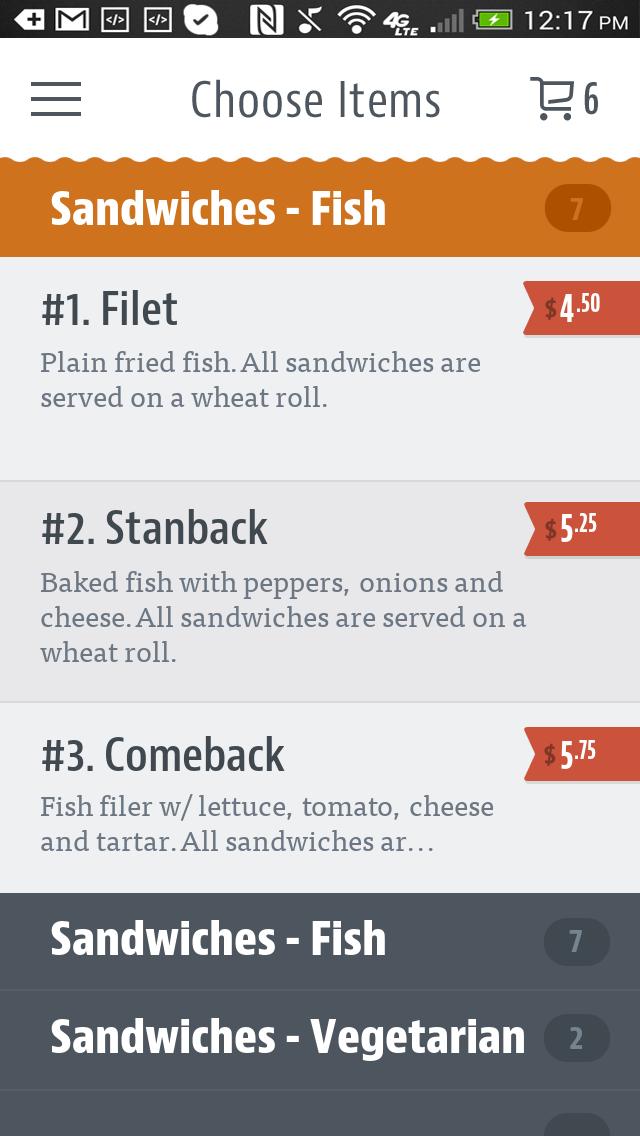
Task: Open the dark Sandwiches - Fish category
Action: click(x=319, y=941)
